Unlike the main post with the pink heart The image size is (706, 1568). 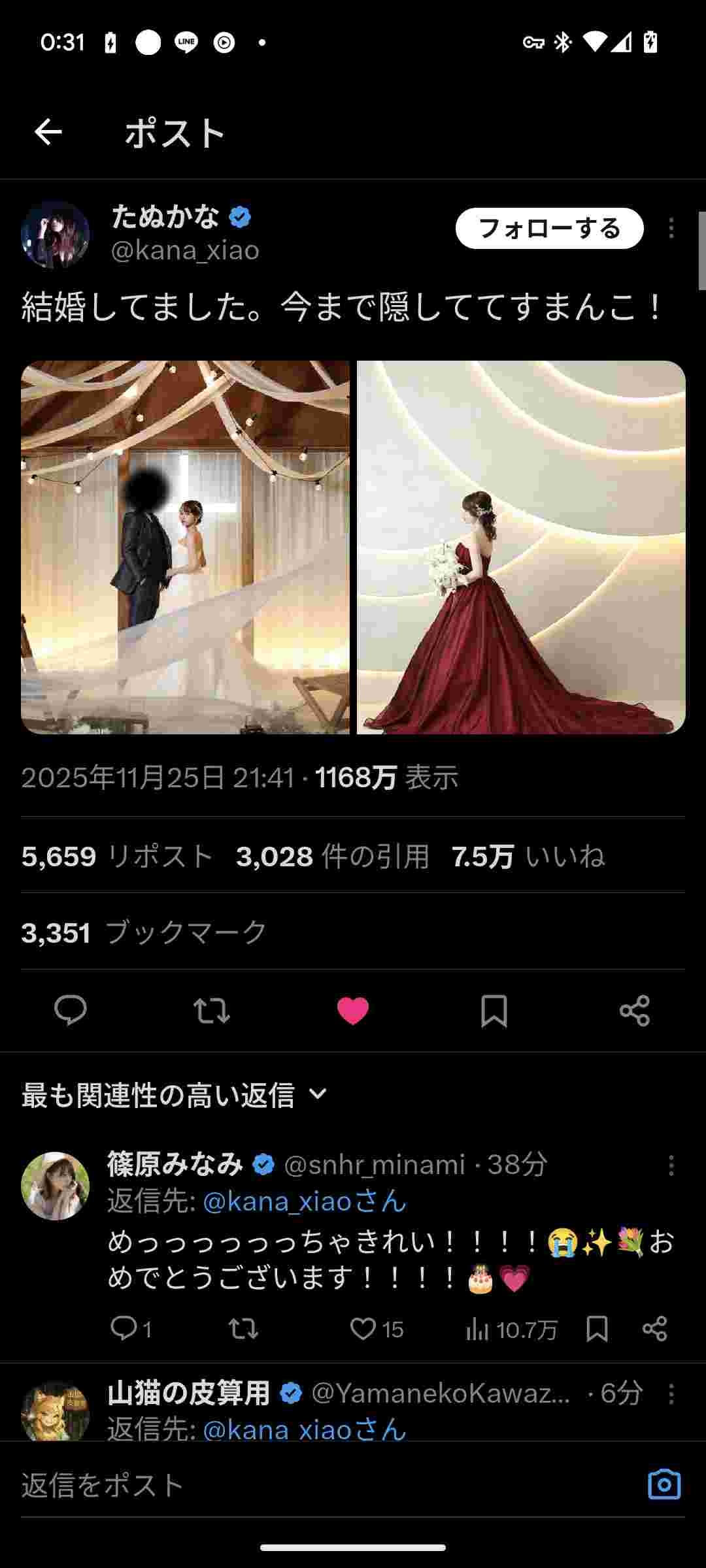[353, 1011]
